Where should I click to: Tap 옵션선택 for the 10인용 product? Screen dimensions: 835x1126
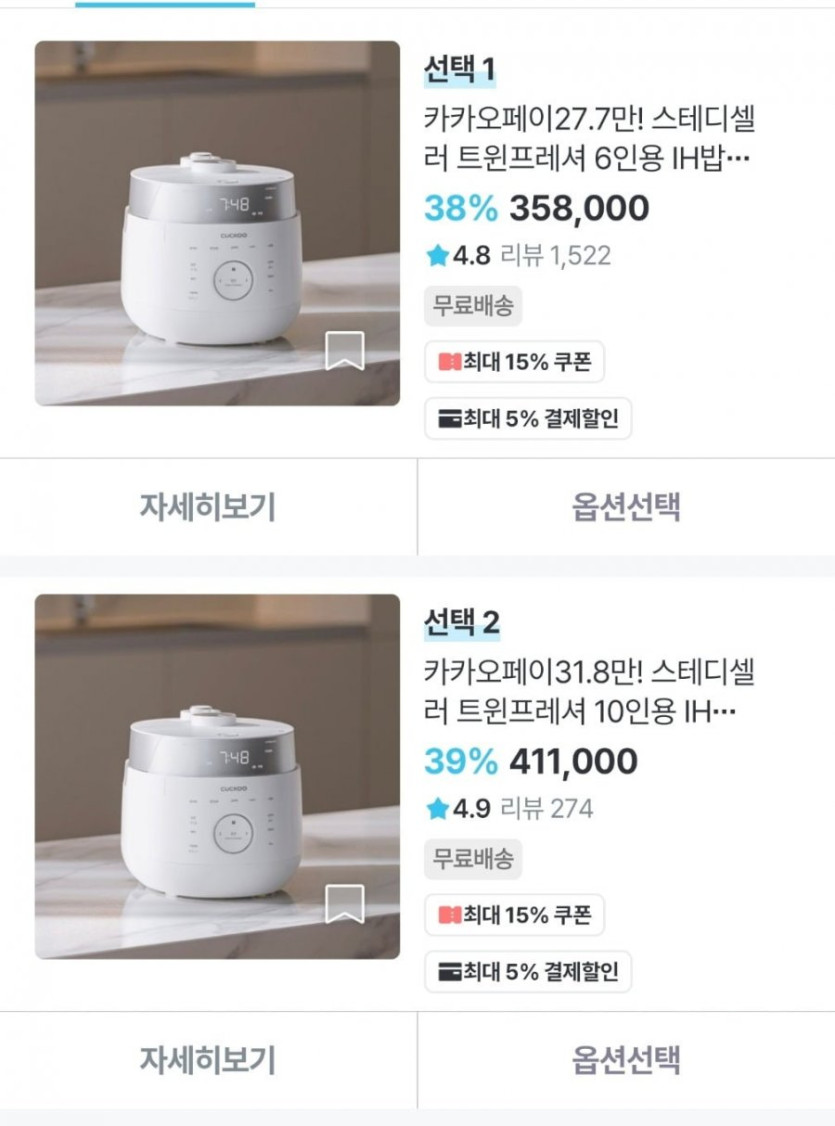[x=626, y=1060]
